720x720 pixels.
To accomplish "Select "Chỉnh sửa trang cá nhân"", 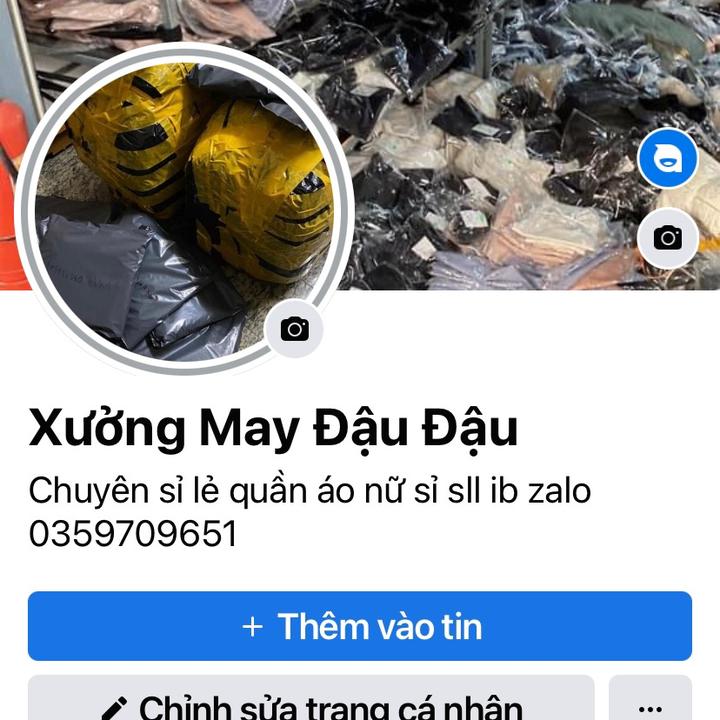I will 311,702.
